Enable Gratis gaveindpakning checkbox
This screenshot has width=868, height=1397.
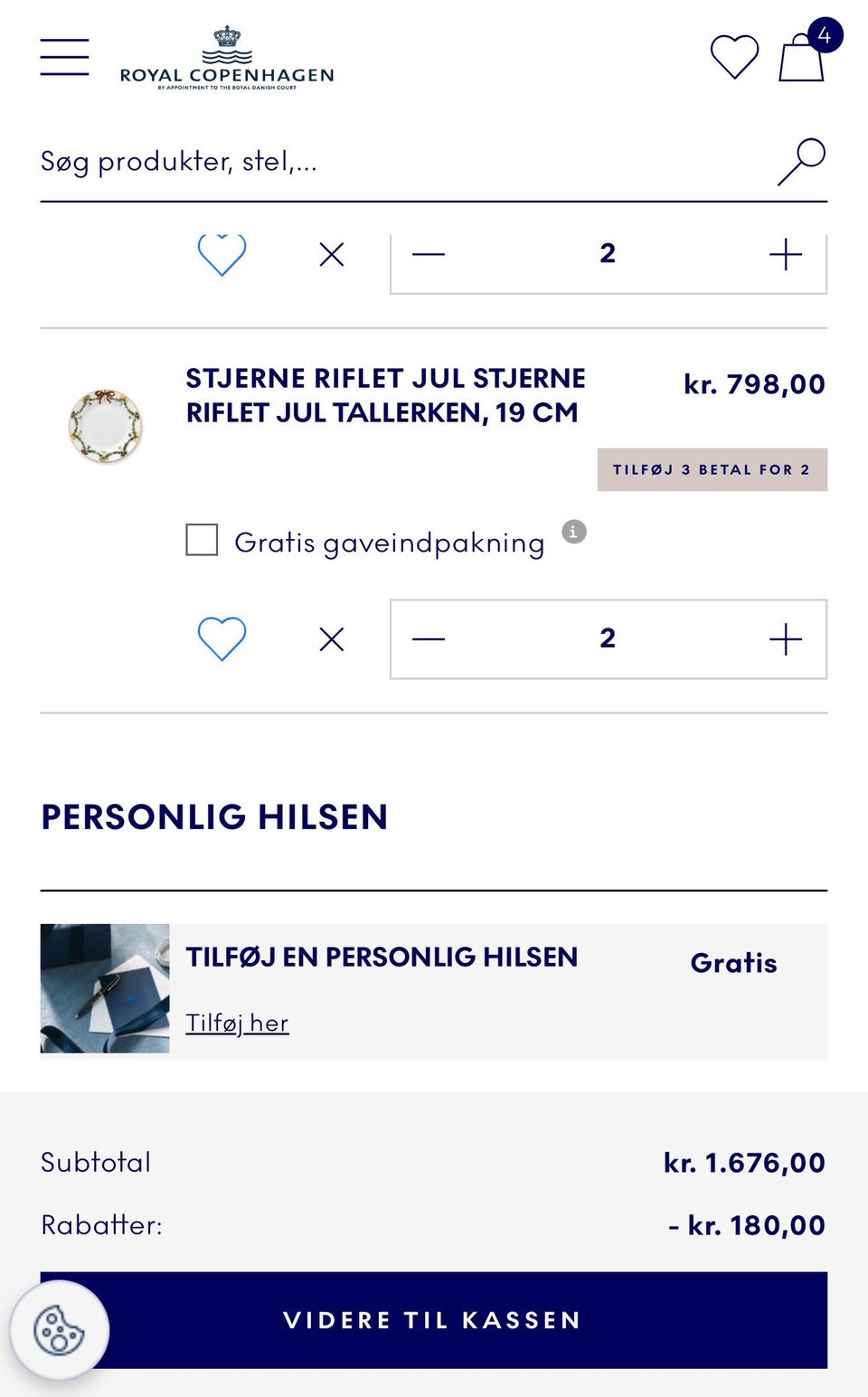pyautogui.click(x=202, y=540)
